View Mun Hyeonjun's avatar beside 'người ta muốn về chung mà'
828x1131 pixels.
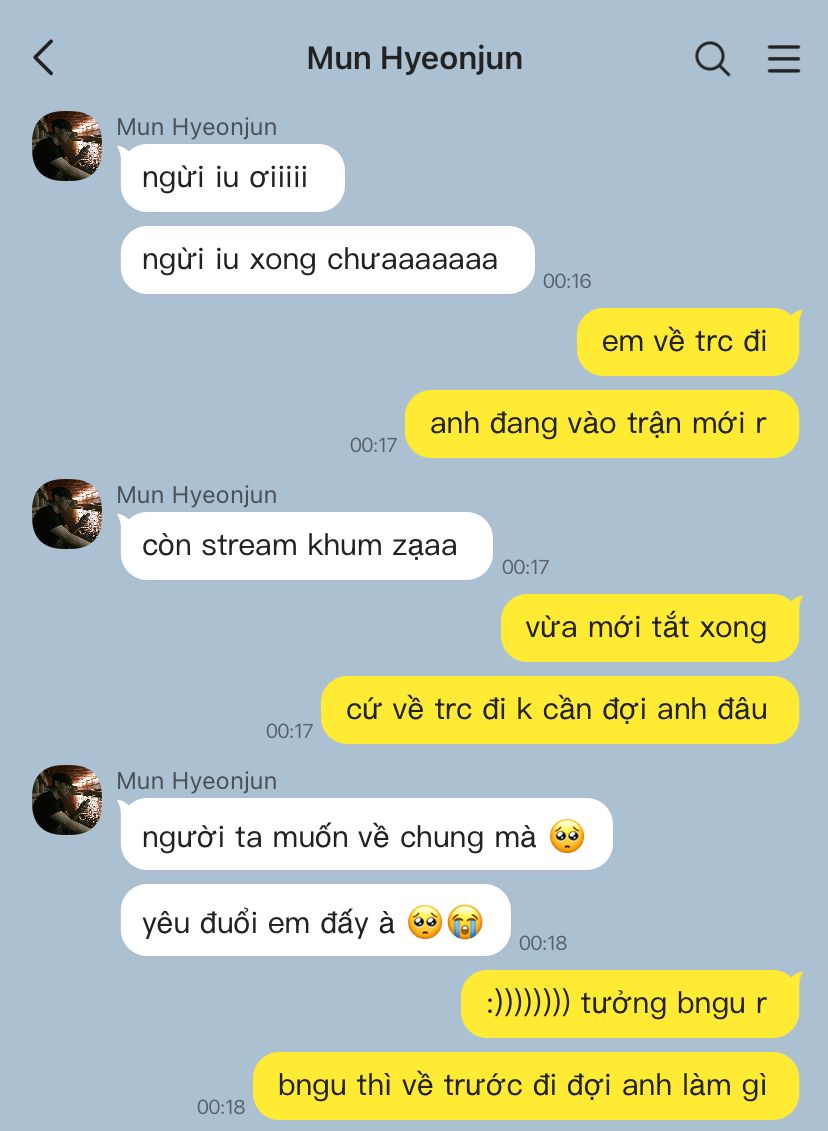click(x=67, y=800)
